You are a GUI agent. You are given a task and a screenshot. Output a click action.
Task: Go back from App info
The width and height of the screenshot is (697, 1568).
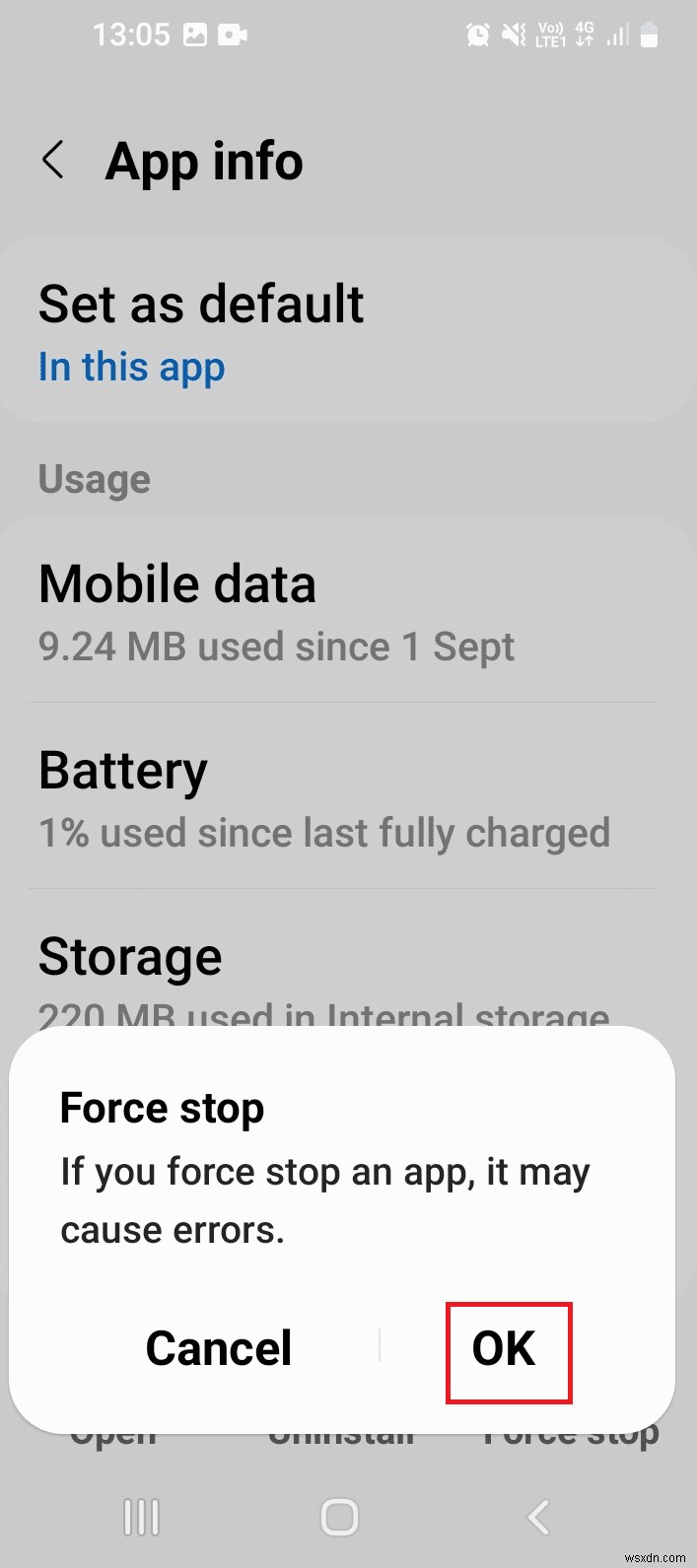pyautogui.click(x=54, y=161)
